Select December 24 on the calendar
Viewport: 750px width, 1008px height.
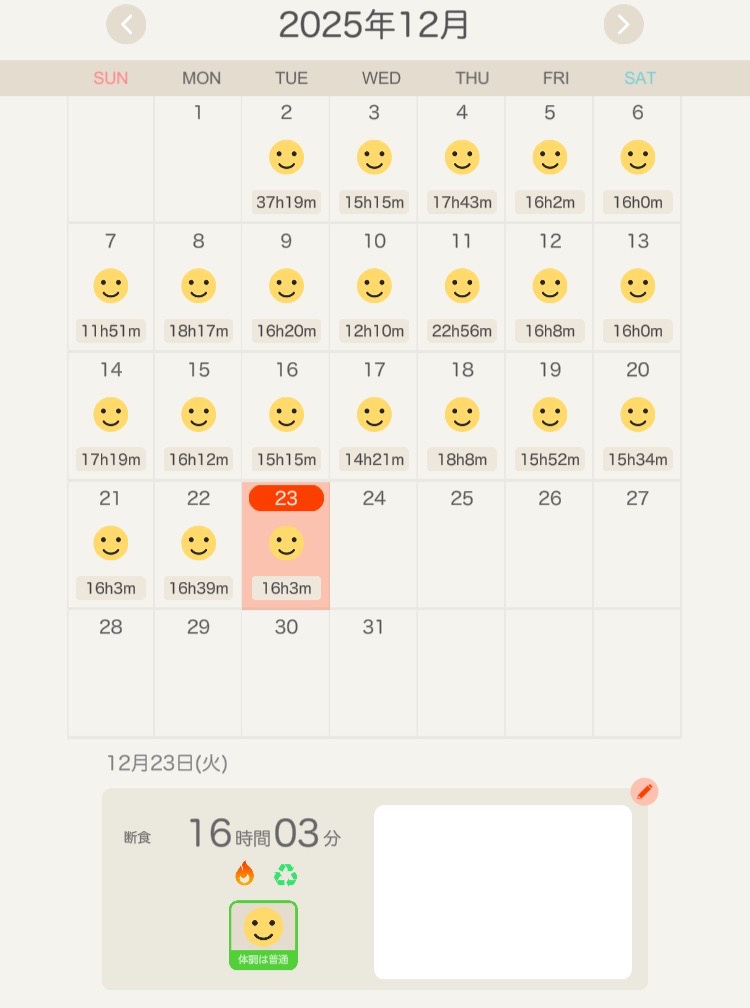point(374,544)
